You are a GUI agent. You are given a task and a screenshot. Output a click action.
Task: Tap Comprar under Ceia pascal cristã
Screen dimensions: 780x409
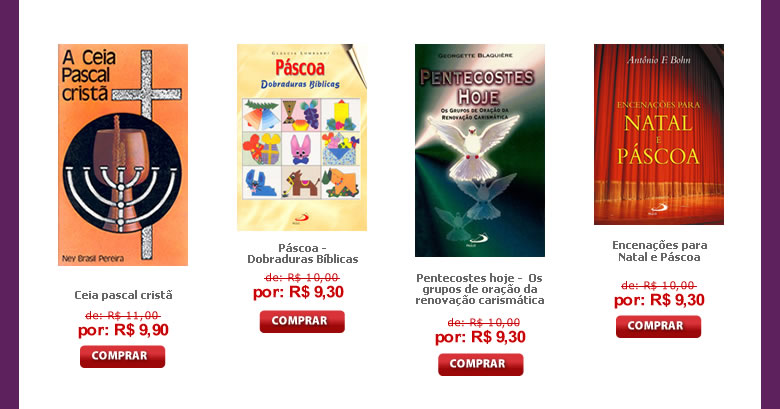[122, 356]
